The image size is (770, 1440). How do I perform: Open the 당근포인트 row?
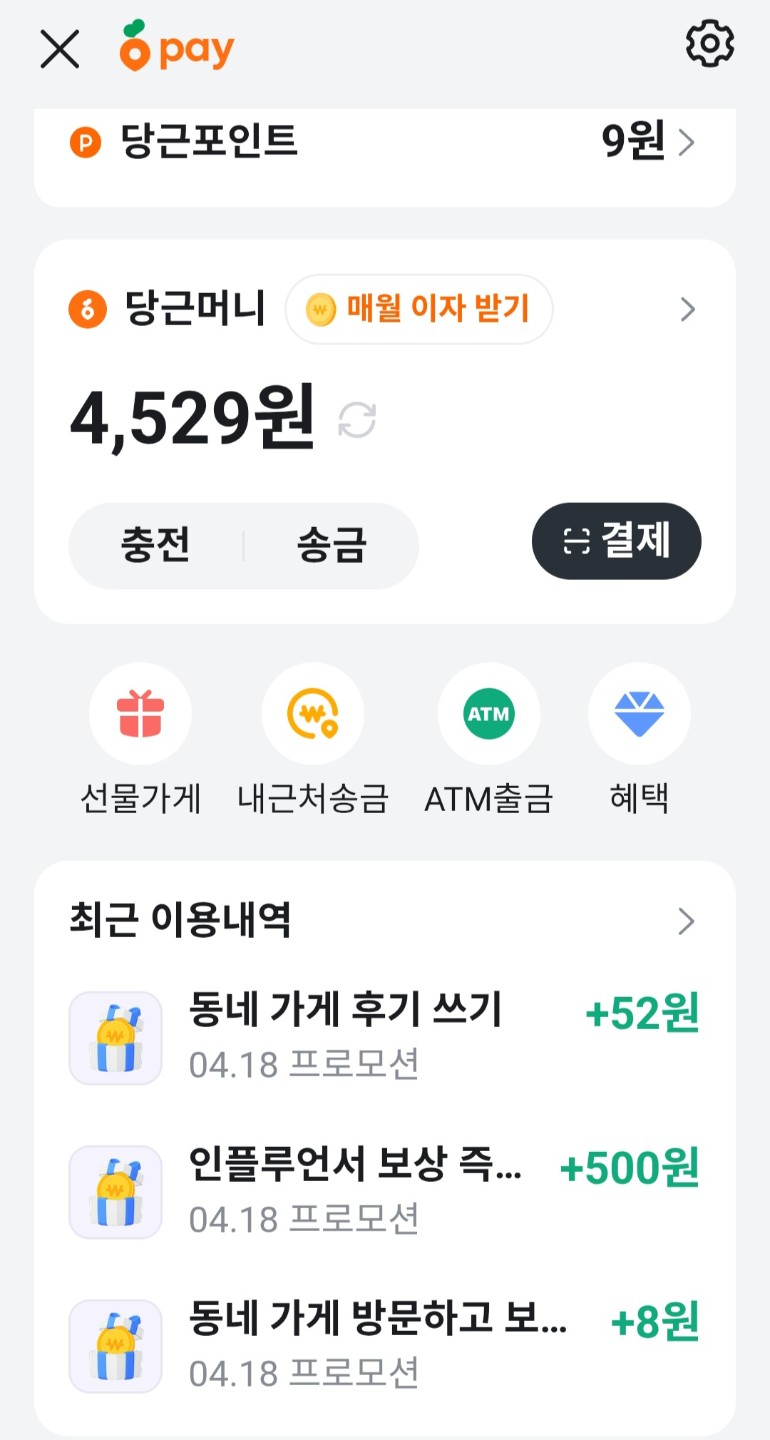point(385,144)
